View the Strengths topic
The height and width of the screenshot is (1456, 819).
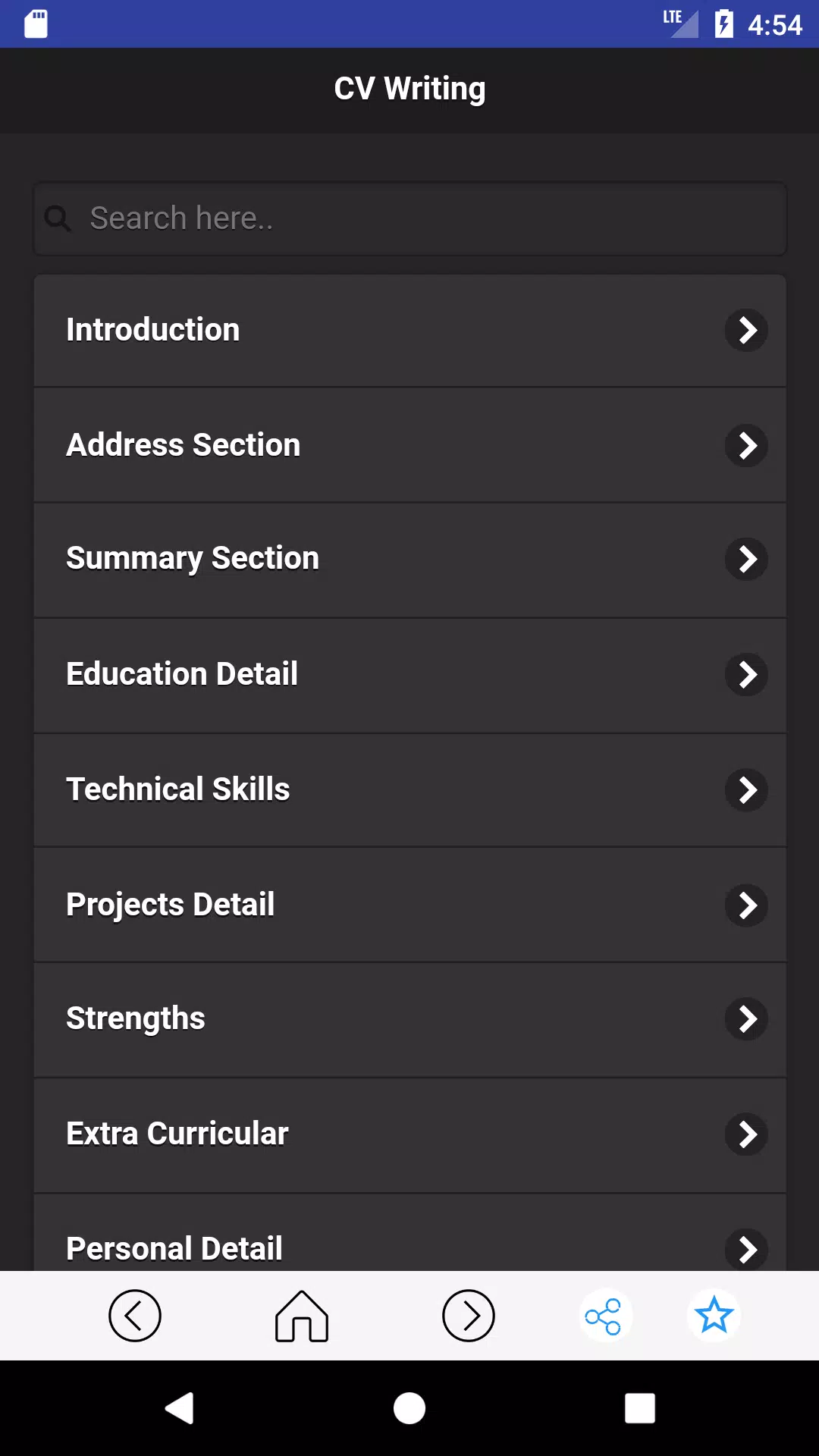409,1018
